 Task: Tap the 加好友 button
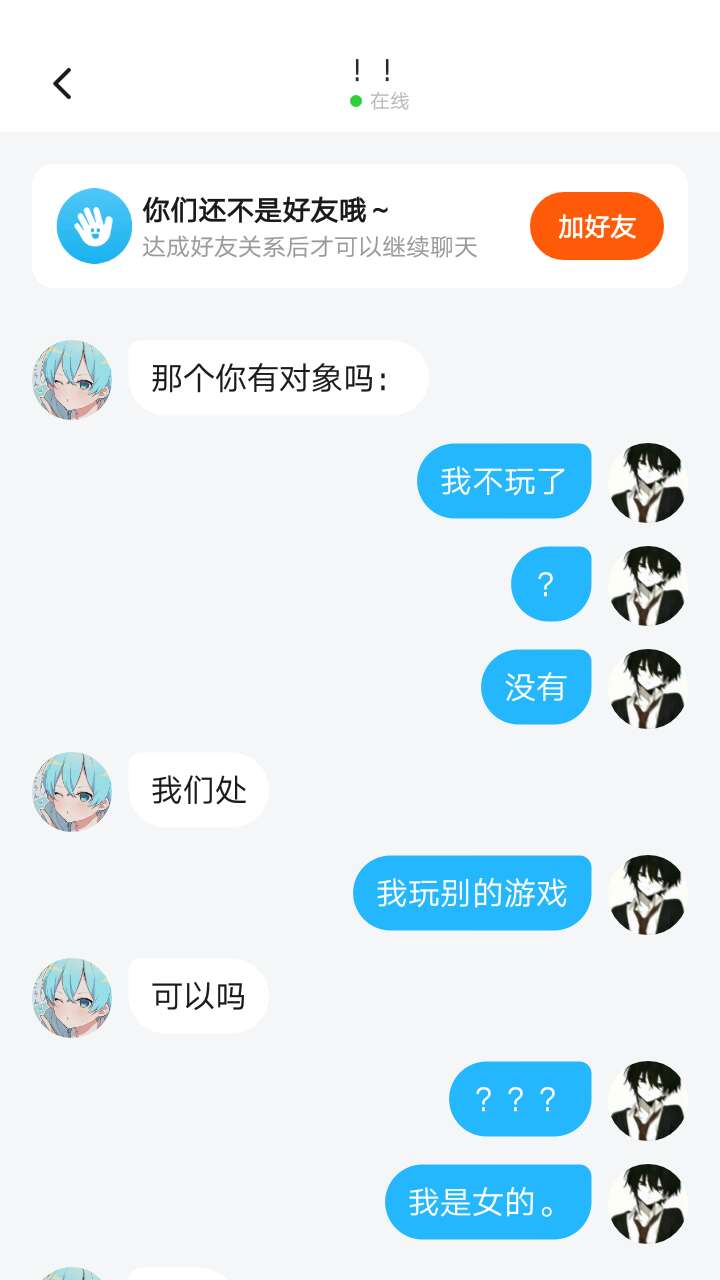coord(596,226)
